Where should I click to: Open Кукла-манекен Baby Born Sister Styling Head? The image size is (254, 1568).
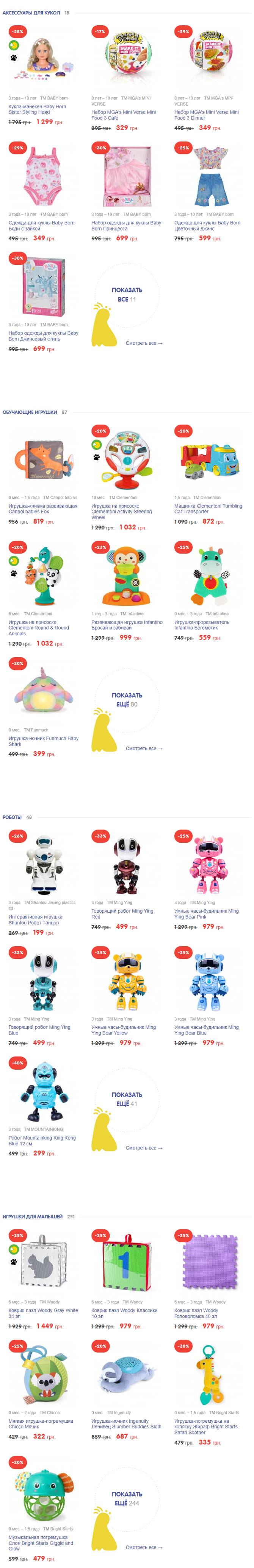coord(37,109)
